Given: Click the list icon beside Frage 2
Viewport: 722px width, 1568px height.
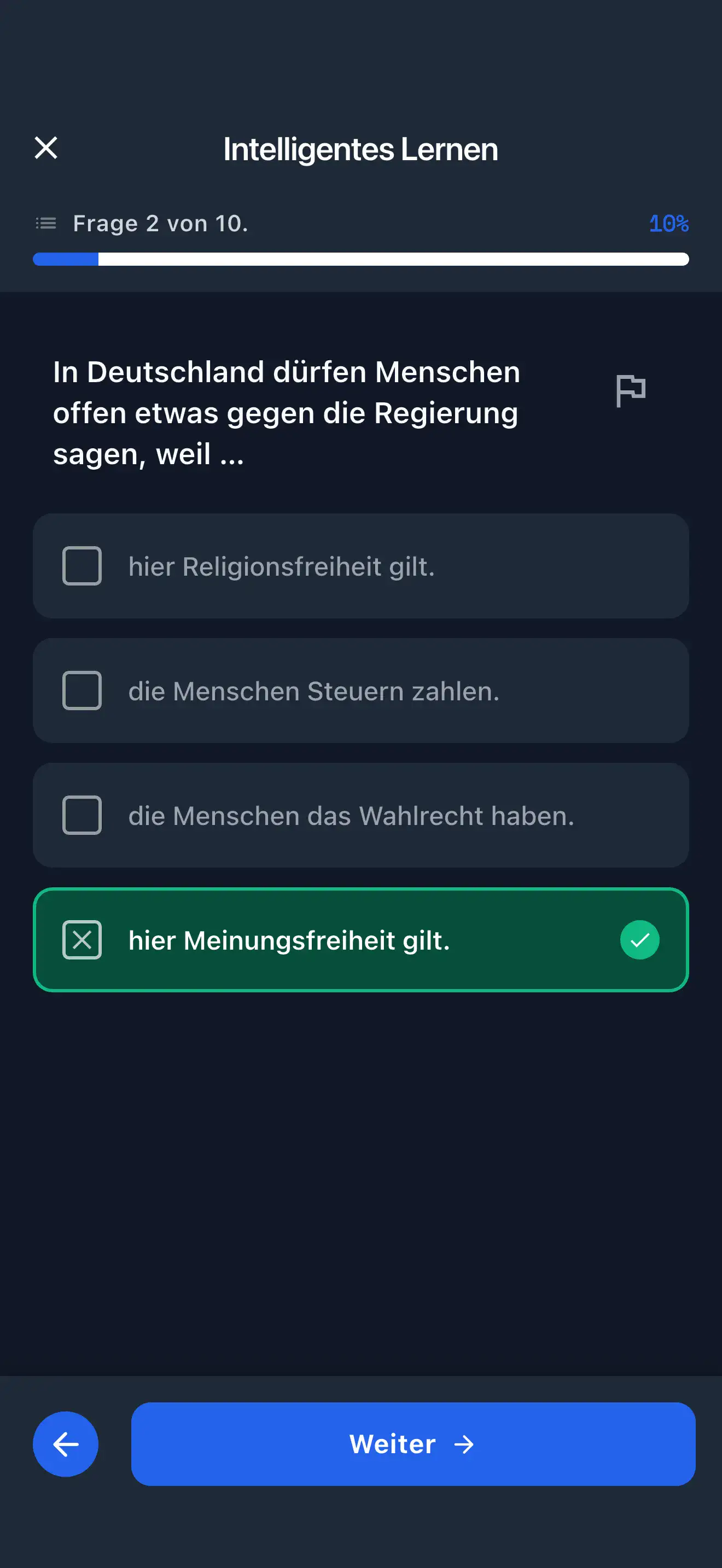Looking at the screenshot, I should [45, 223].
